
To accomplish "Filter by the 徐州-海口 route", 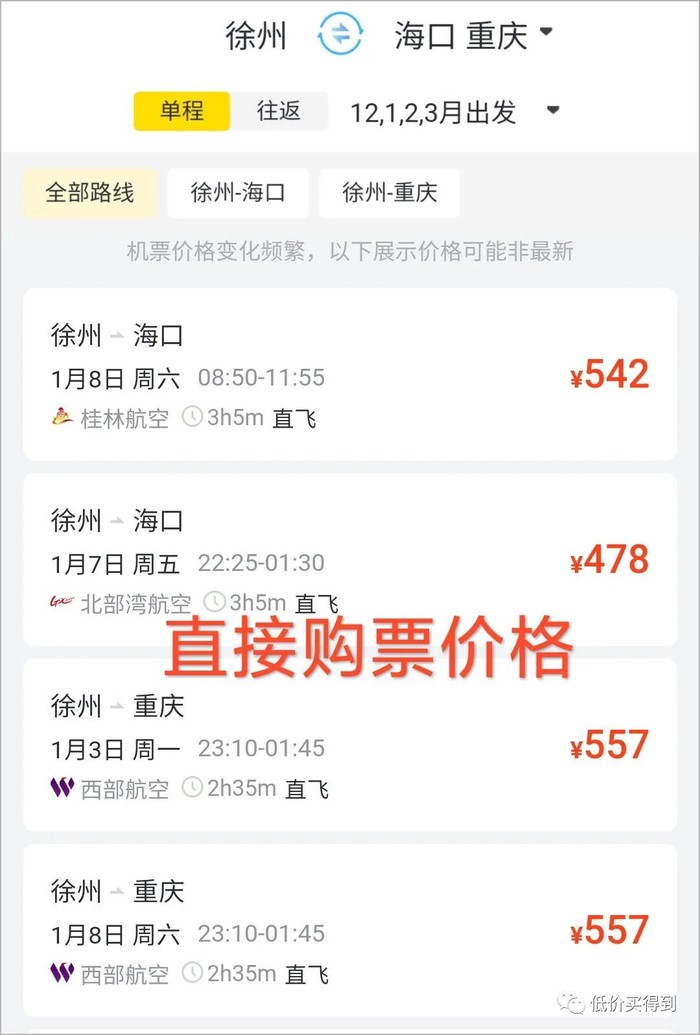I will [x=238, y=192].
